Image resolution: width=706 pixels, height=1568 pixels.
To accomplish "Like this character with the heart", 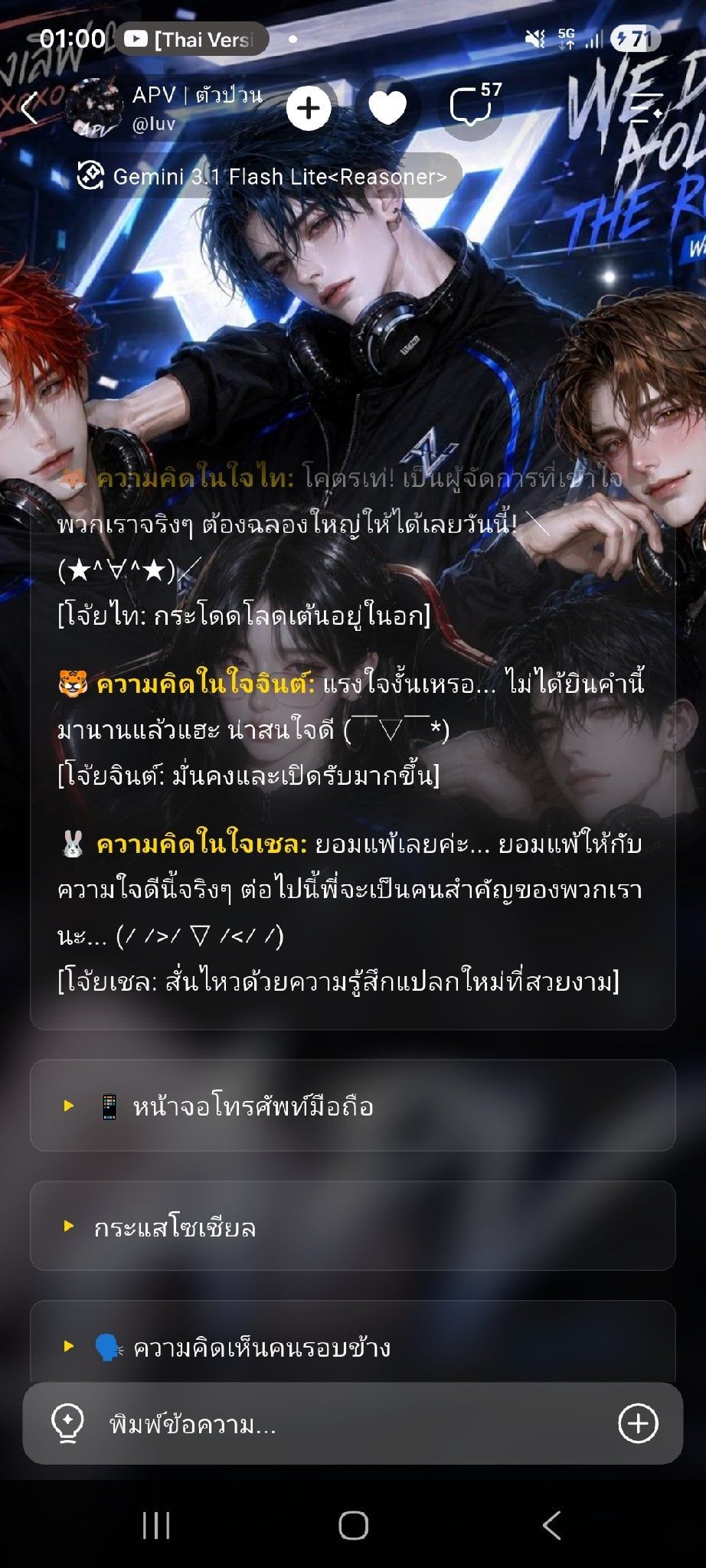I will [x=387, y=108].
